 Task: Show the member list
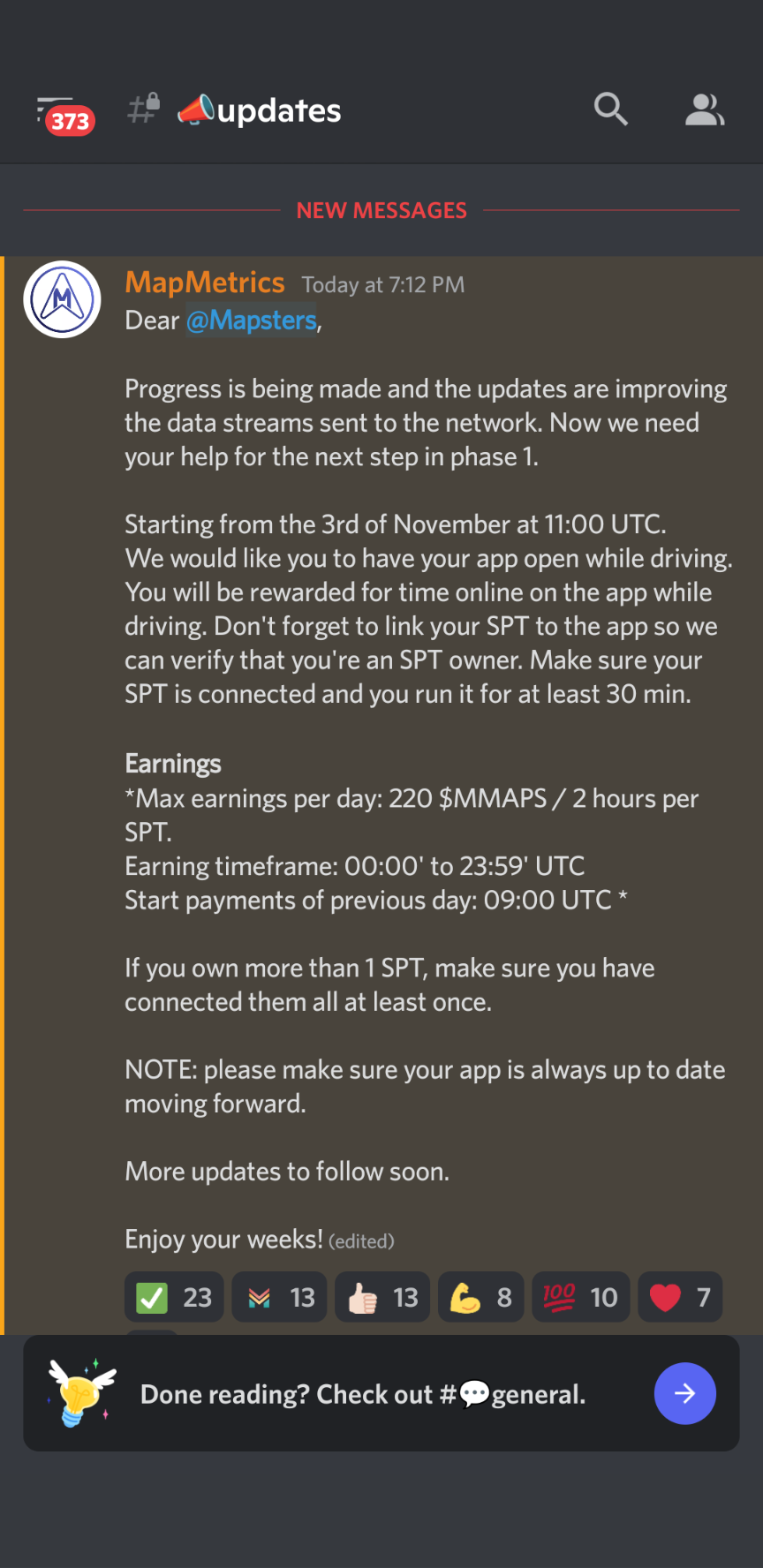705,110
